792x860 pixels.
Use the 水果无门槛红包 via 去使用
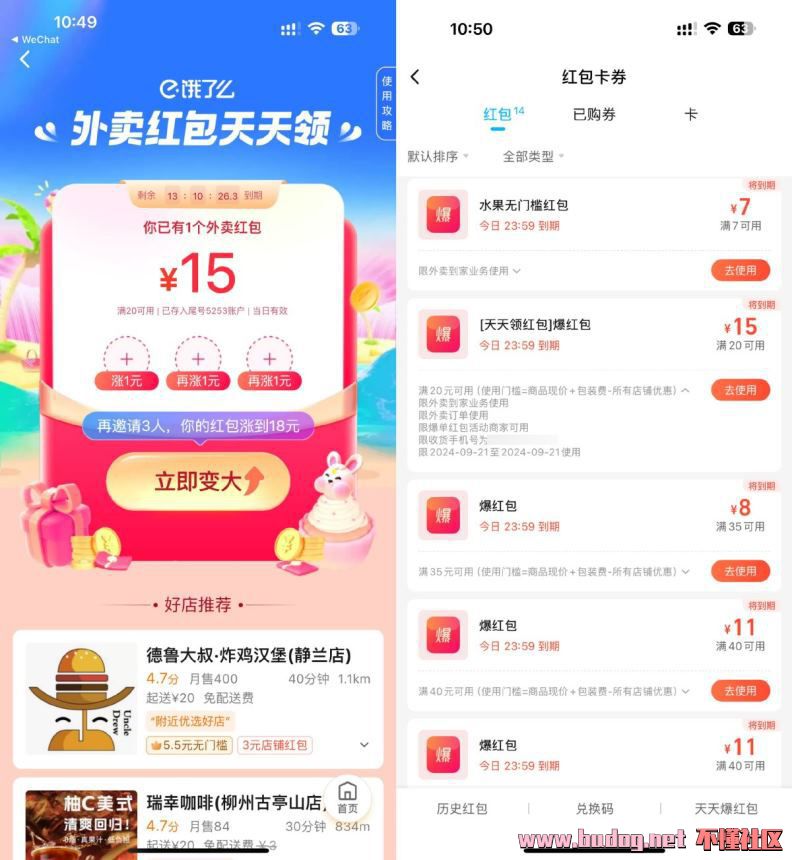coord(740,270)
